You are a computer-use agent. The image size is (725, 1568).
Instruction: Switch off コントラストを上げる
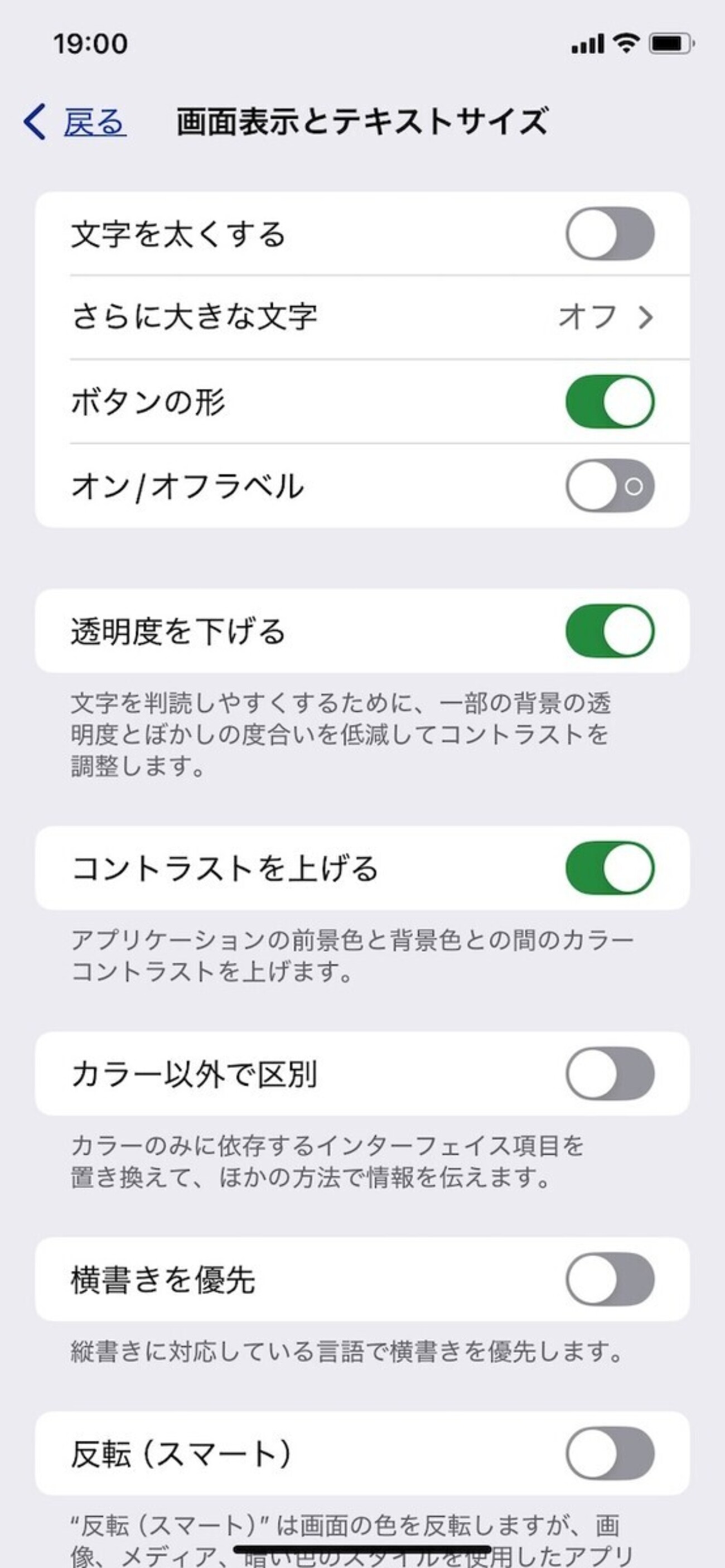click(610, 868)
